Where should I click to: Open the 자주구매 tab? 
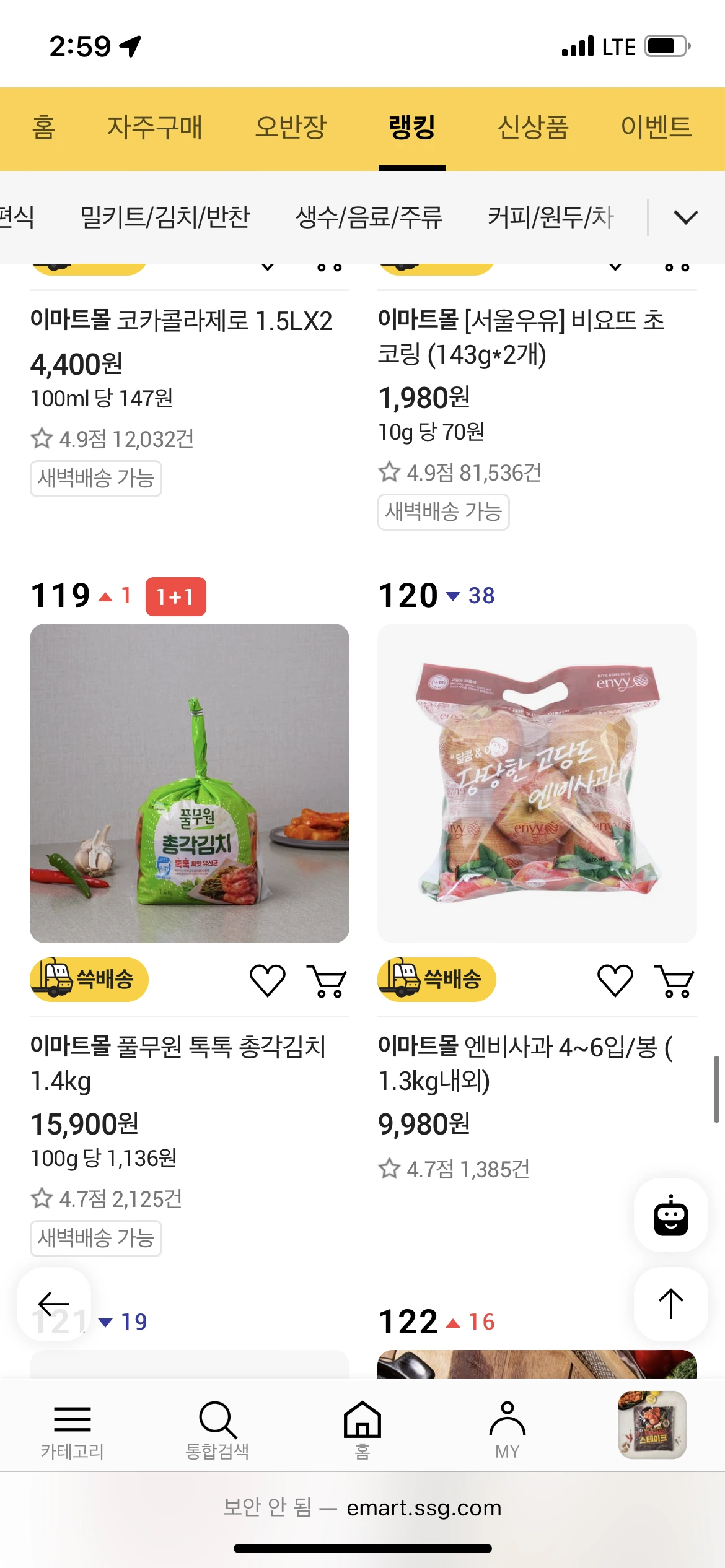[x=155, y=128]
